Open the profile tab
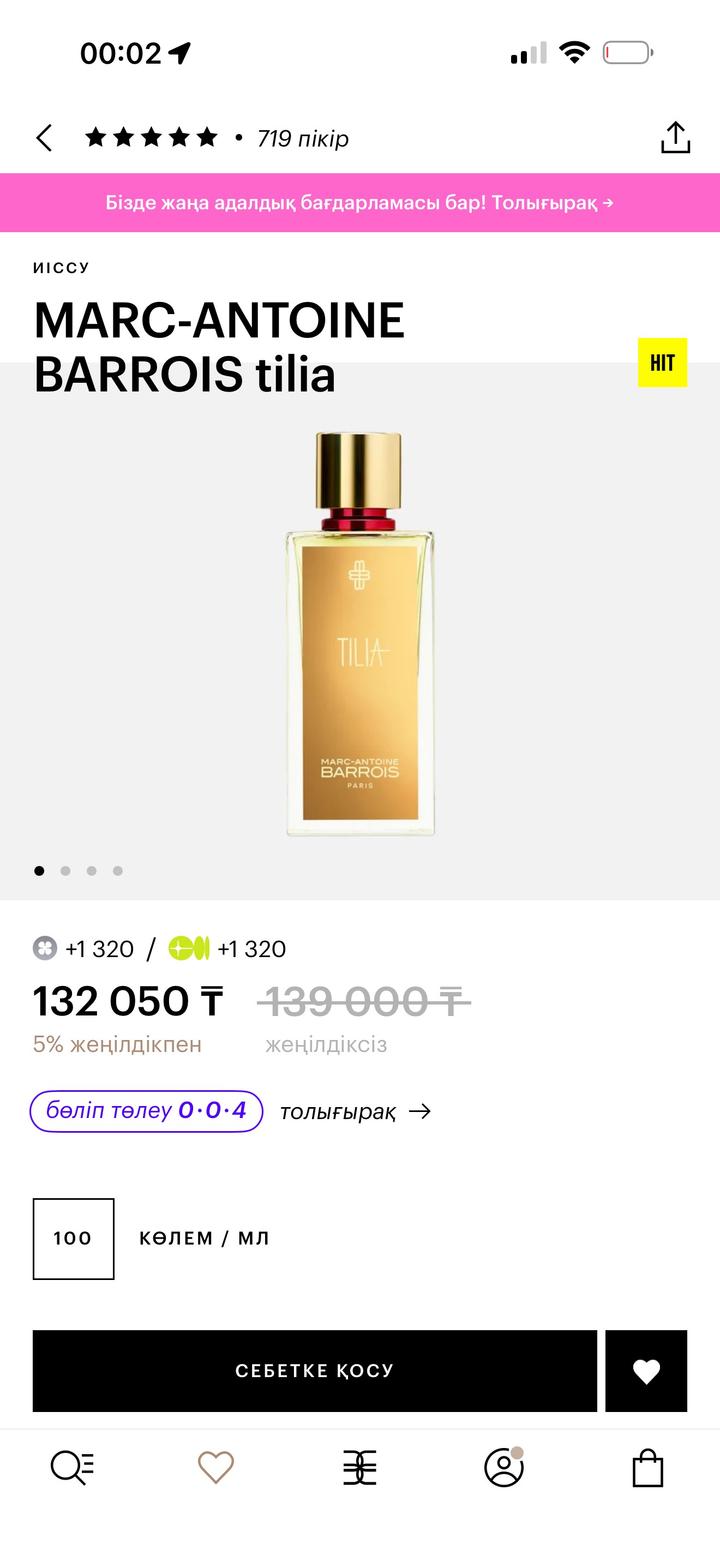The image size is (720, 1564). coord(504,1467)
